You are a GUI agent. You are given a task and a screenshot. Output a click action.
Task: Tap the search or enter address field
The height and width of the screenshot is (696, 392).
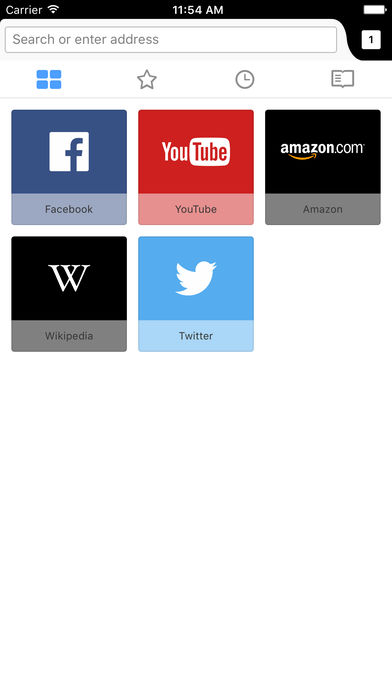click(171, 40)
